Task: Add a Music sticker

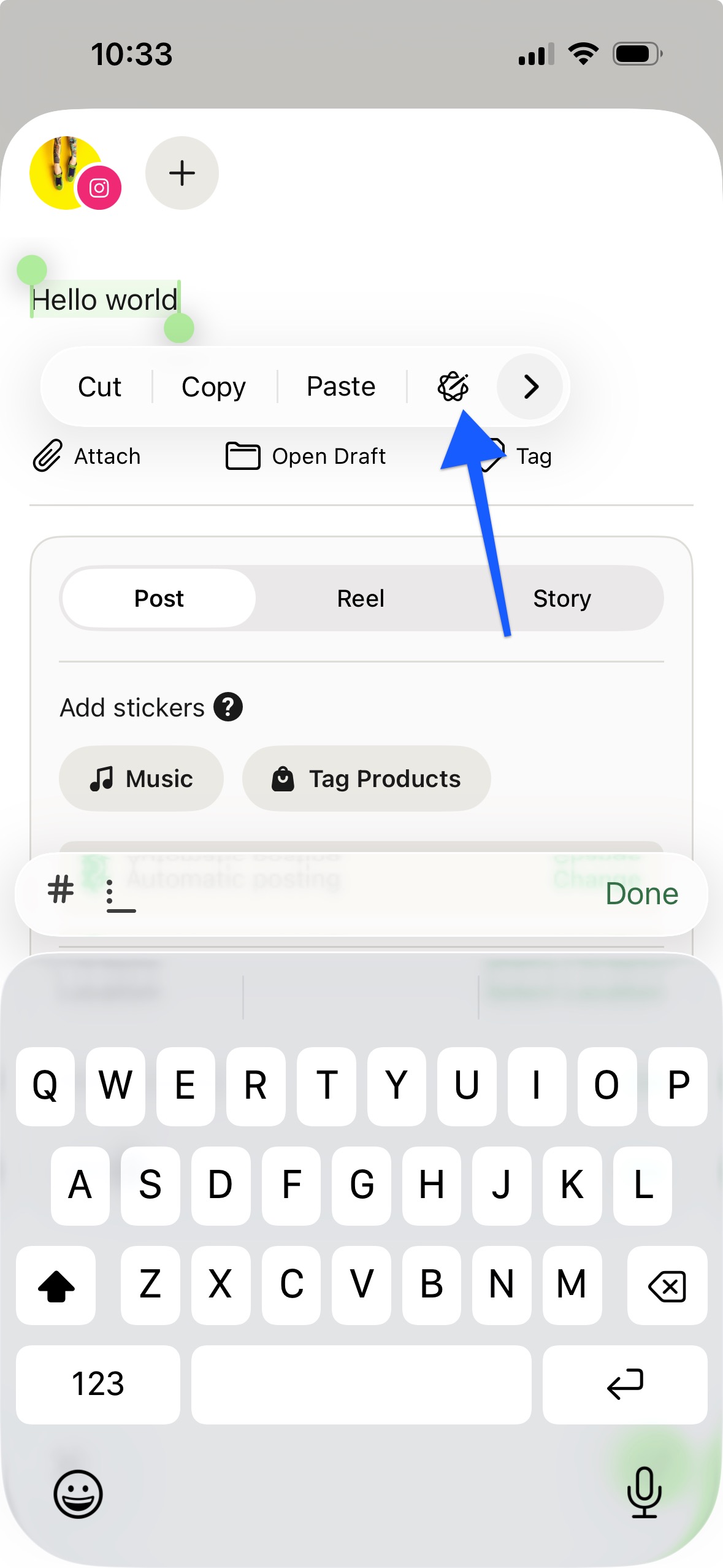Action: coord(141,778)
